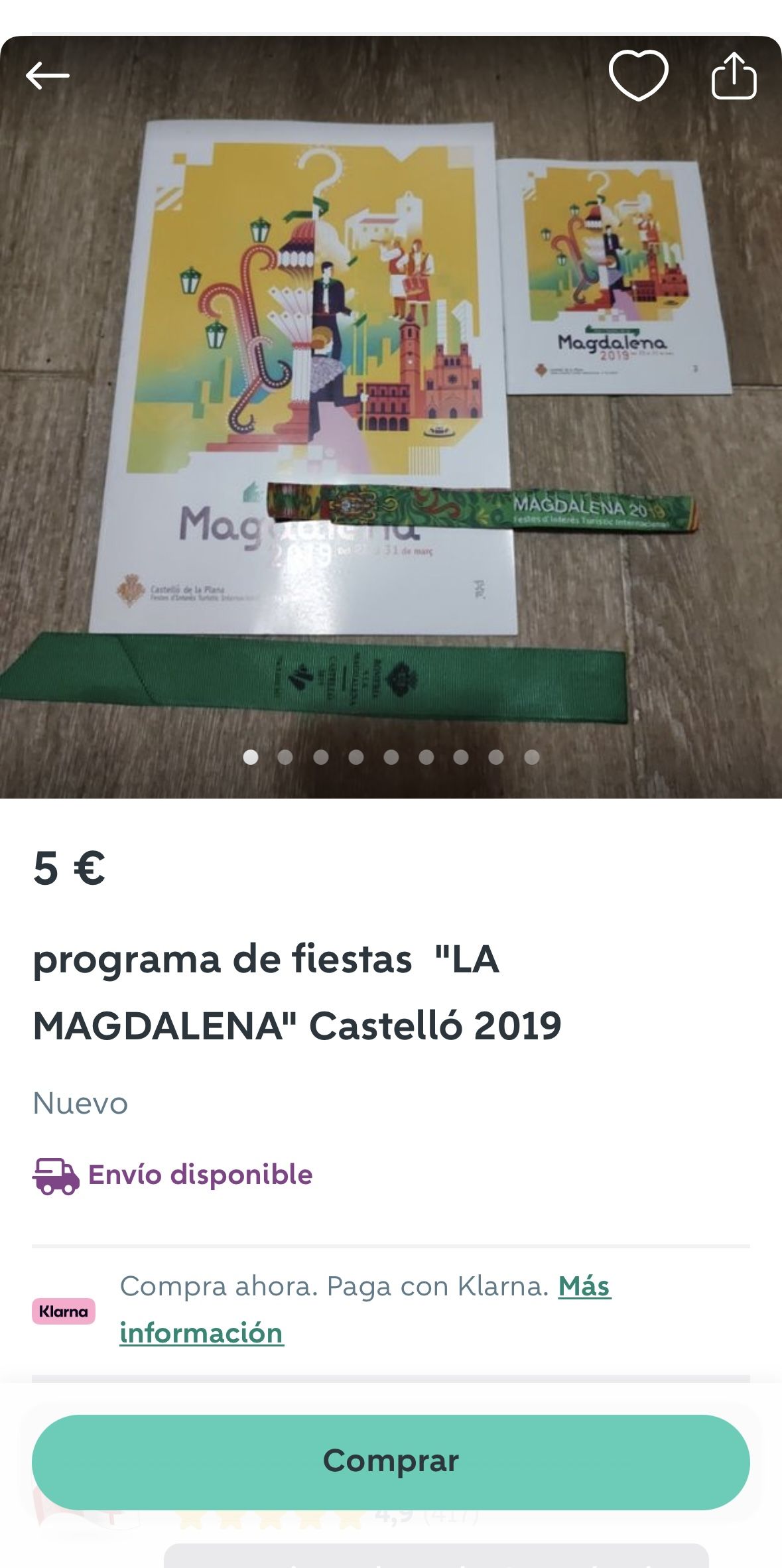Open Klarna's Más información link
Screen dimensions: 782x1568
[x=365, y=1309]
